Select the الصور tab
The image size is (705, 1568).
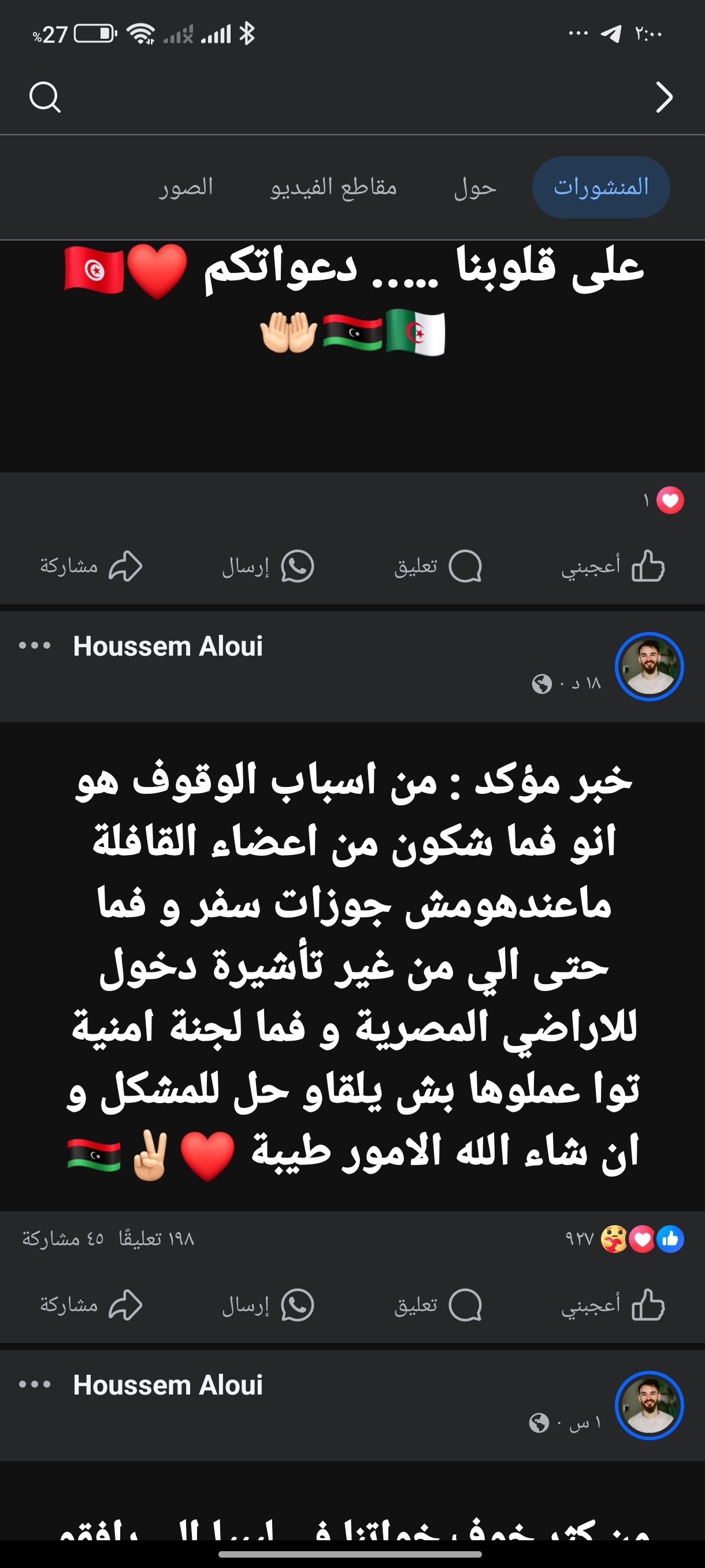tap(185, 187)
